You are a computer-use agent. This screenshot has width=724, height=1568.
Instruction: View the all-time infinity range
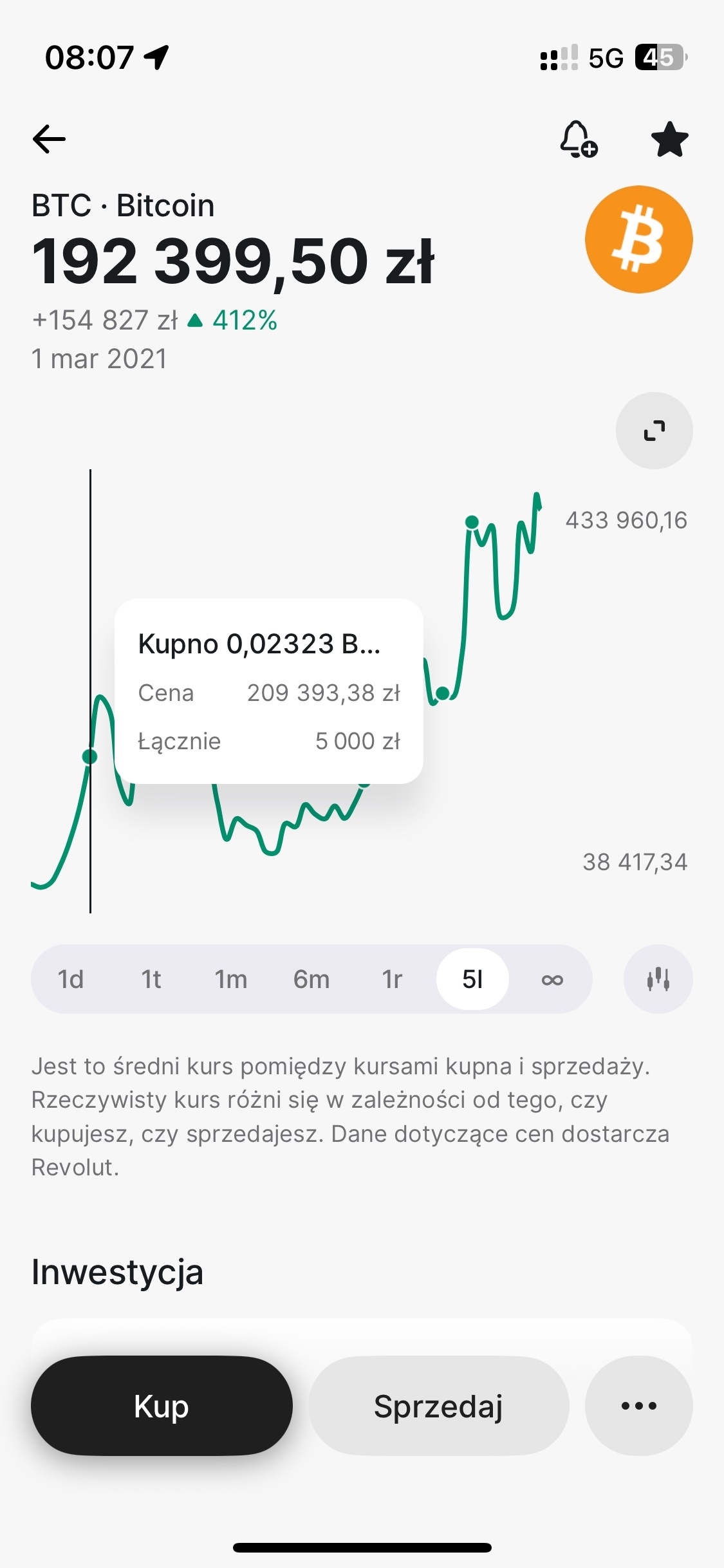[552, 979]
